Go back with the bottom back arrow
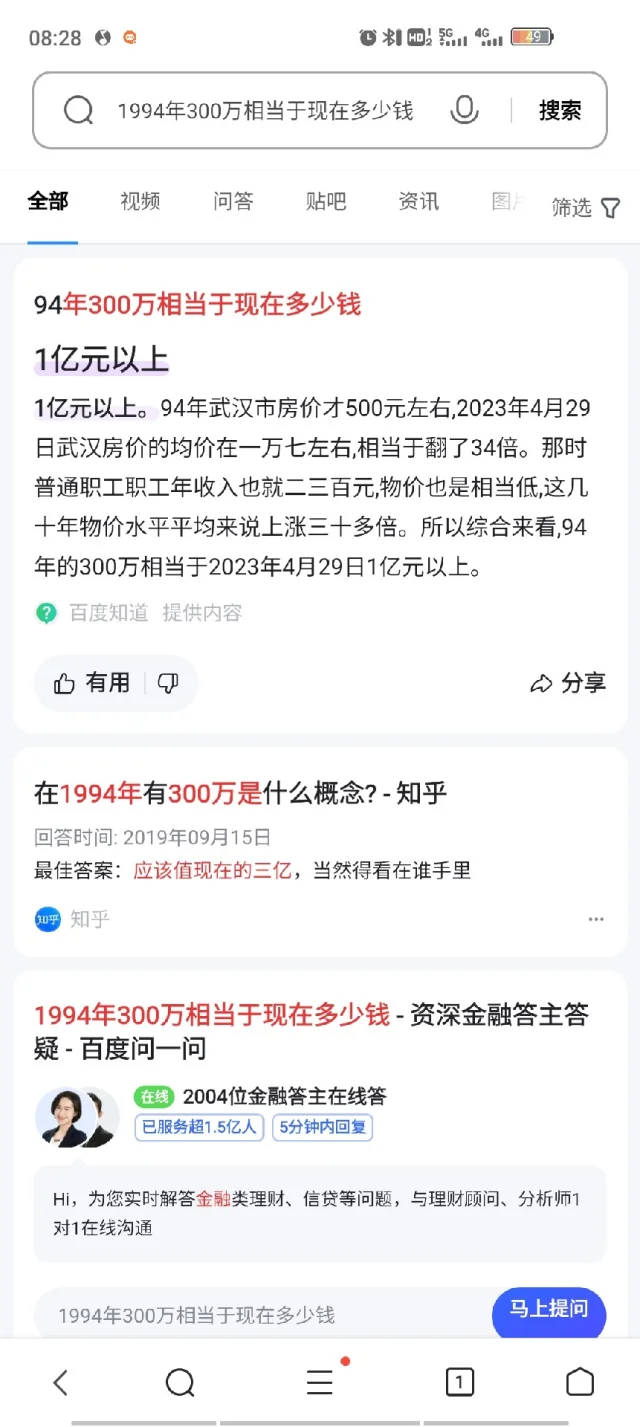 click(61, 1382)
